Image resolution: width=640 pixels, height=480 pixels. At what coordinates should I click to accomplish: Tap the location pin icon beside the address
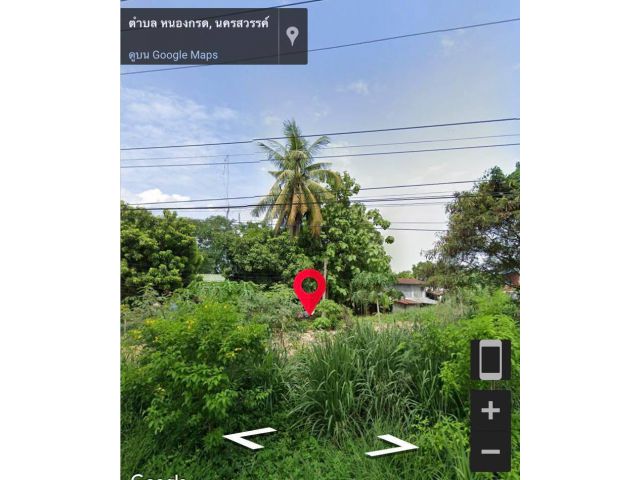292,36
